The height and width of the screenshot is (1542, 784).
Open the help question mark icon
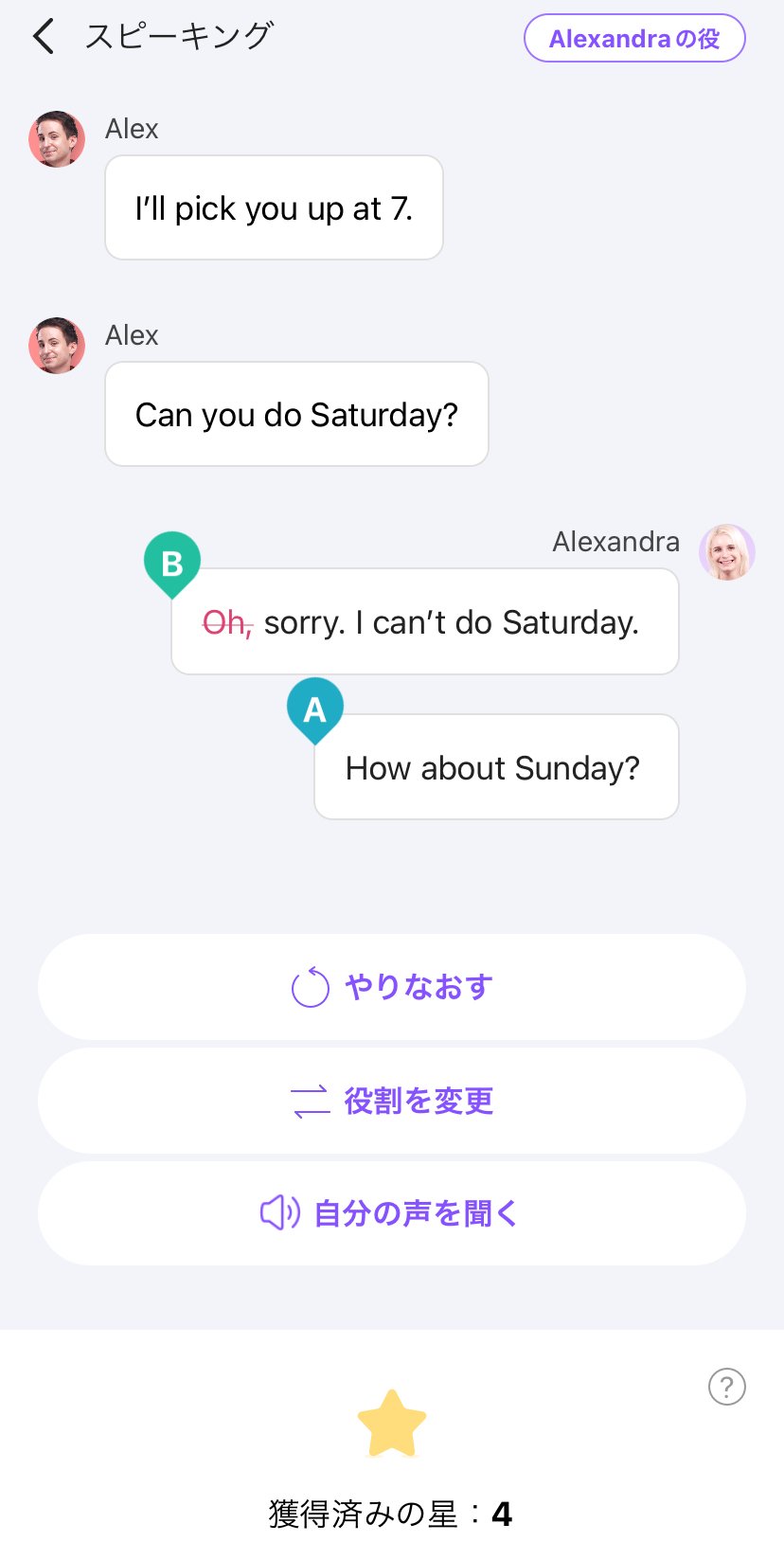point(726,1387)
